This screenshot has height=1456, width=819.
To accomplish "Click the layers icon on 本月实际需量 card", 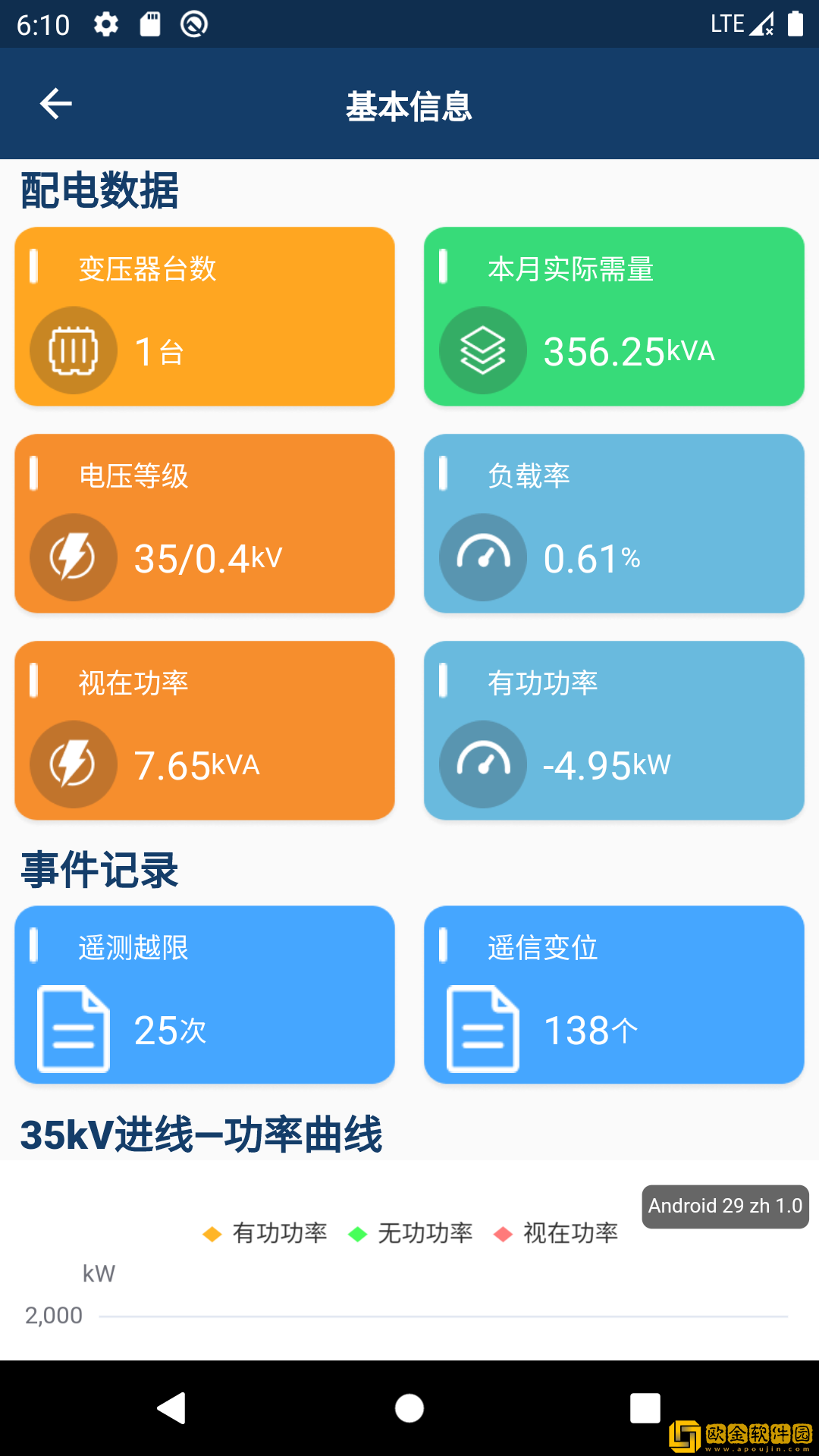I will 483,351.
